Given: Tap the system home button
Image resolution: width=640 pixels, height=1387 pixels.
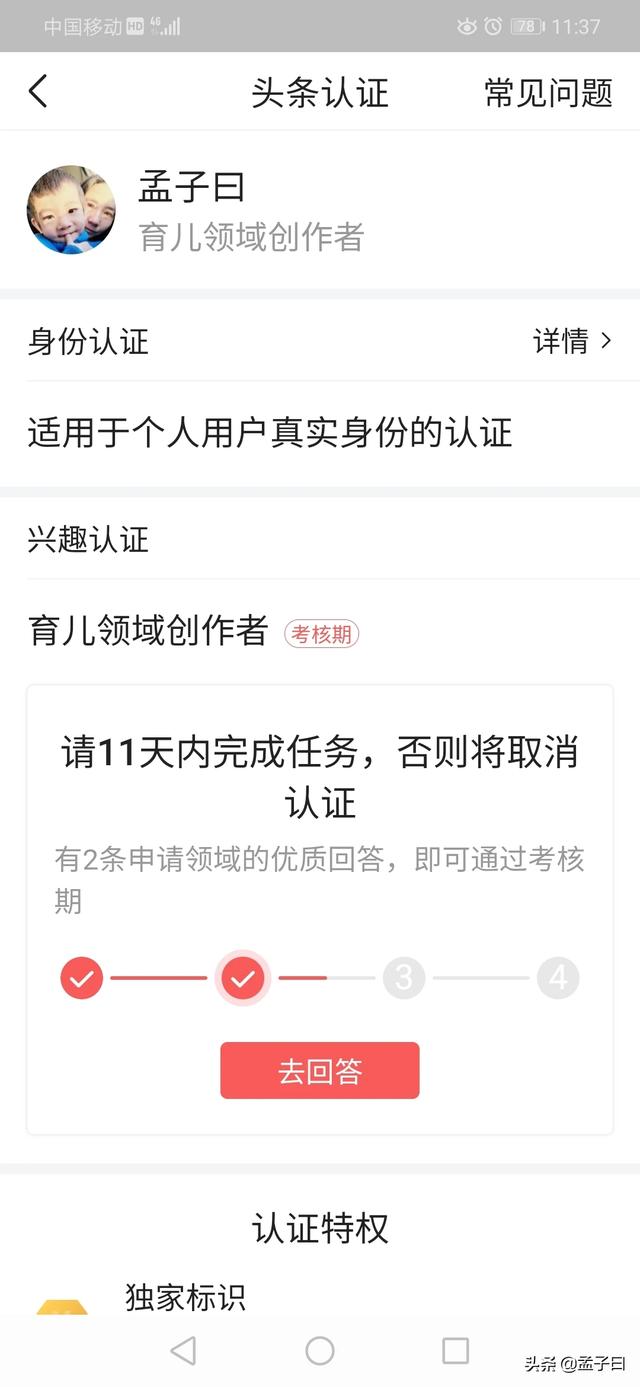Looking at the screenshot, I should (x=320, y=1351).
